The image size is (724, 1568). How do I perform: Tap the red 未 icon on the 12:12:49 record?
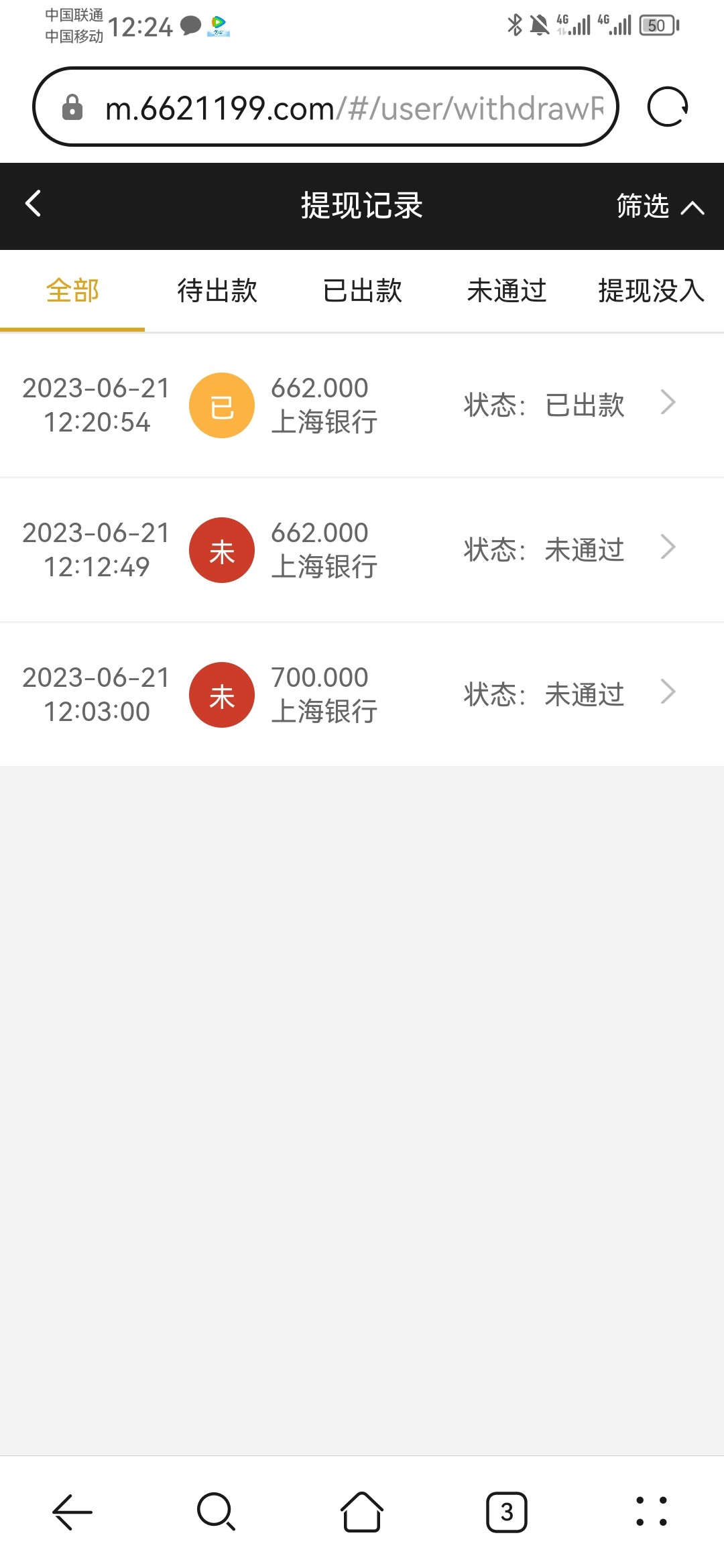222,549
